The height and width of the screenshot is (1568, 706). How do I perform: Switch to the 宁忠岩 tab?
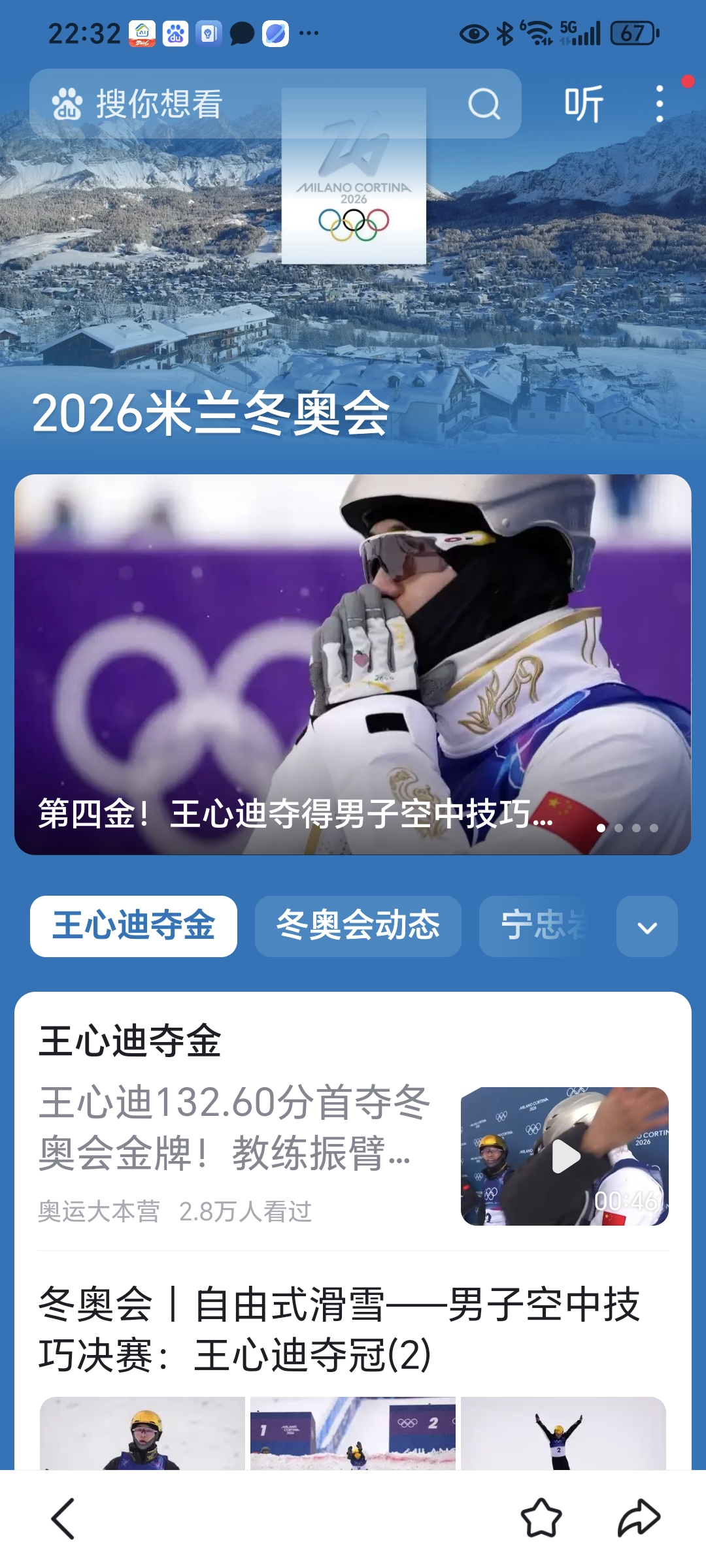tap(544, 926)
